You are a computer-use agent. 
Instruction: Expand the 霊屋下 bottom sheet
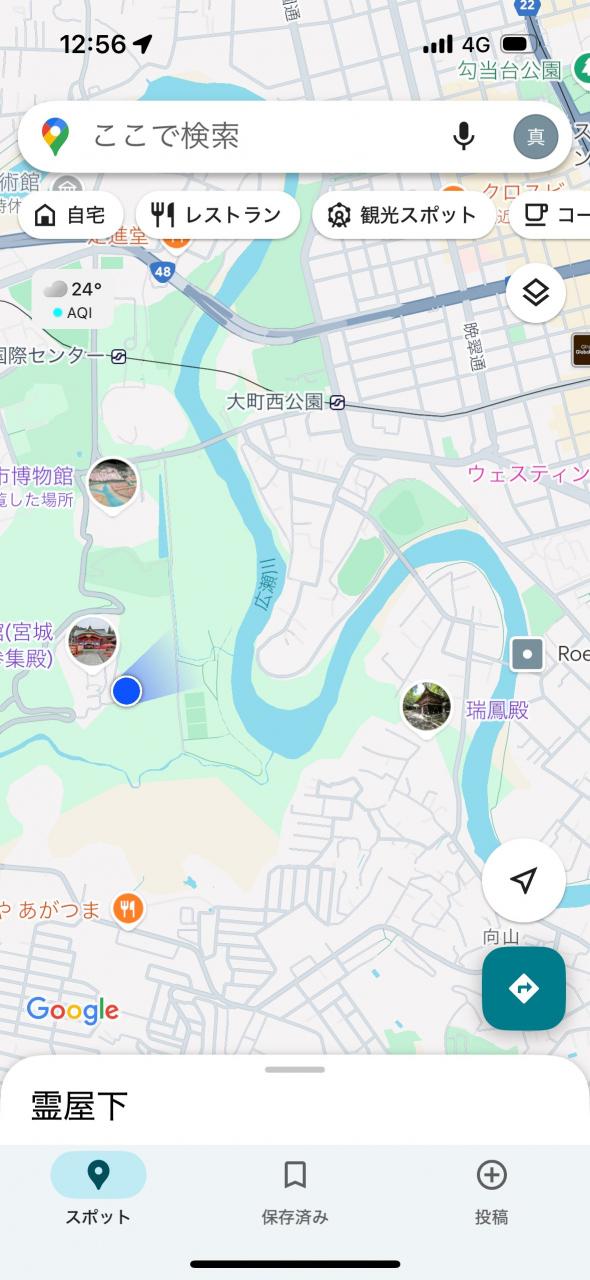pos(295,1100)
